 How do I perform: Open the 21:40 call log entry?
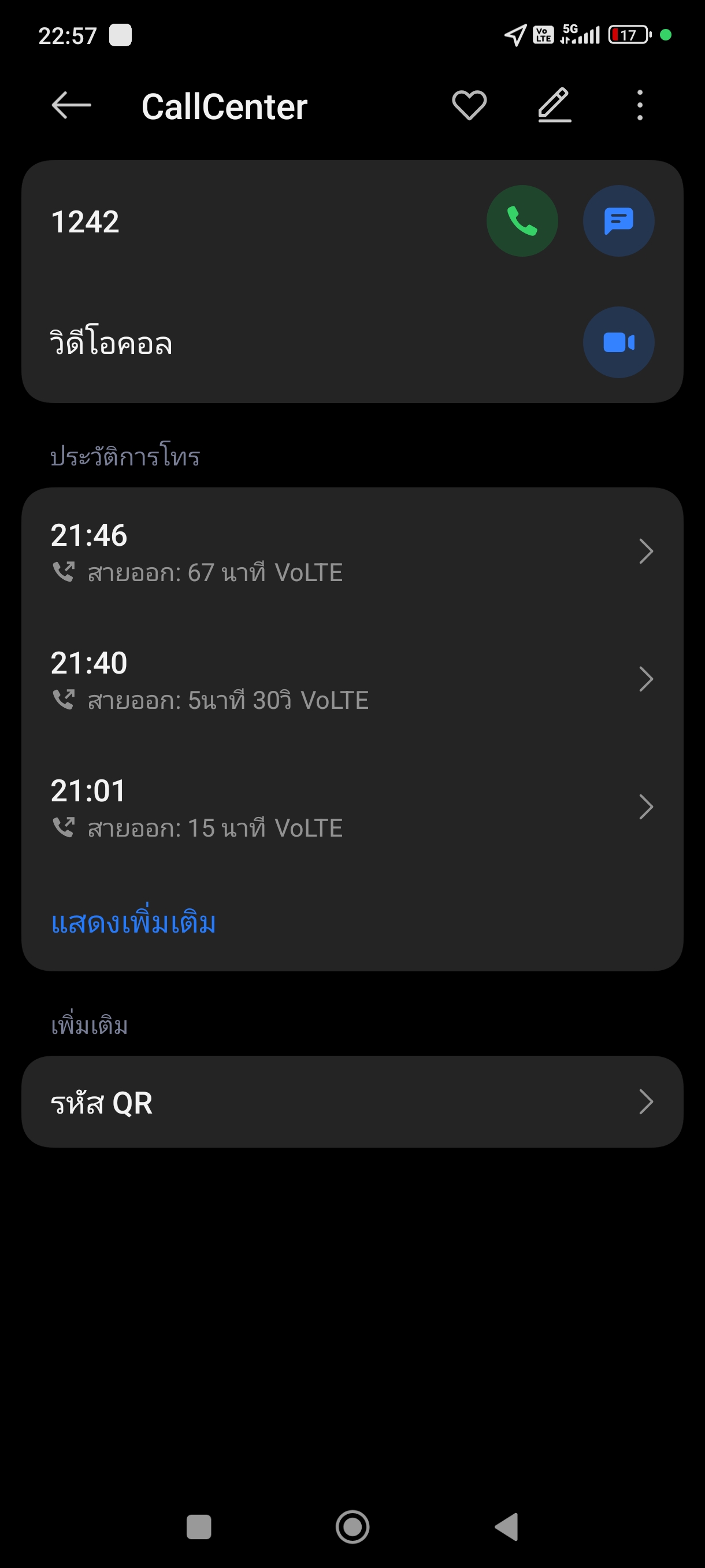pyautogui.click(x=352, y=679)
